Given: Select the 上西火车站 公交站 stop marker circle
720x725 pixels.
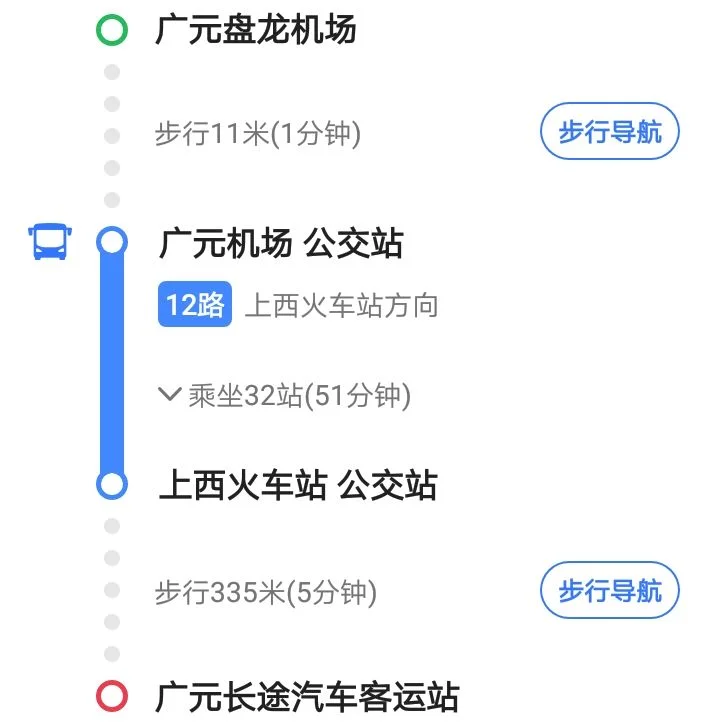Looking at the screenshot, I should (113, 487).
